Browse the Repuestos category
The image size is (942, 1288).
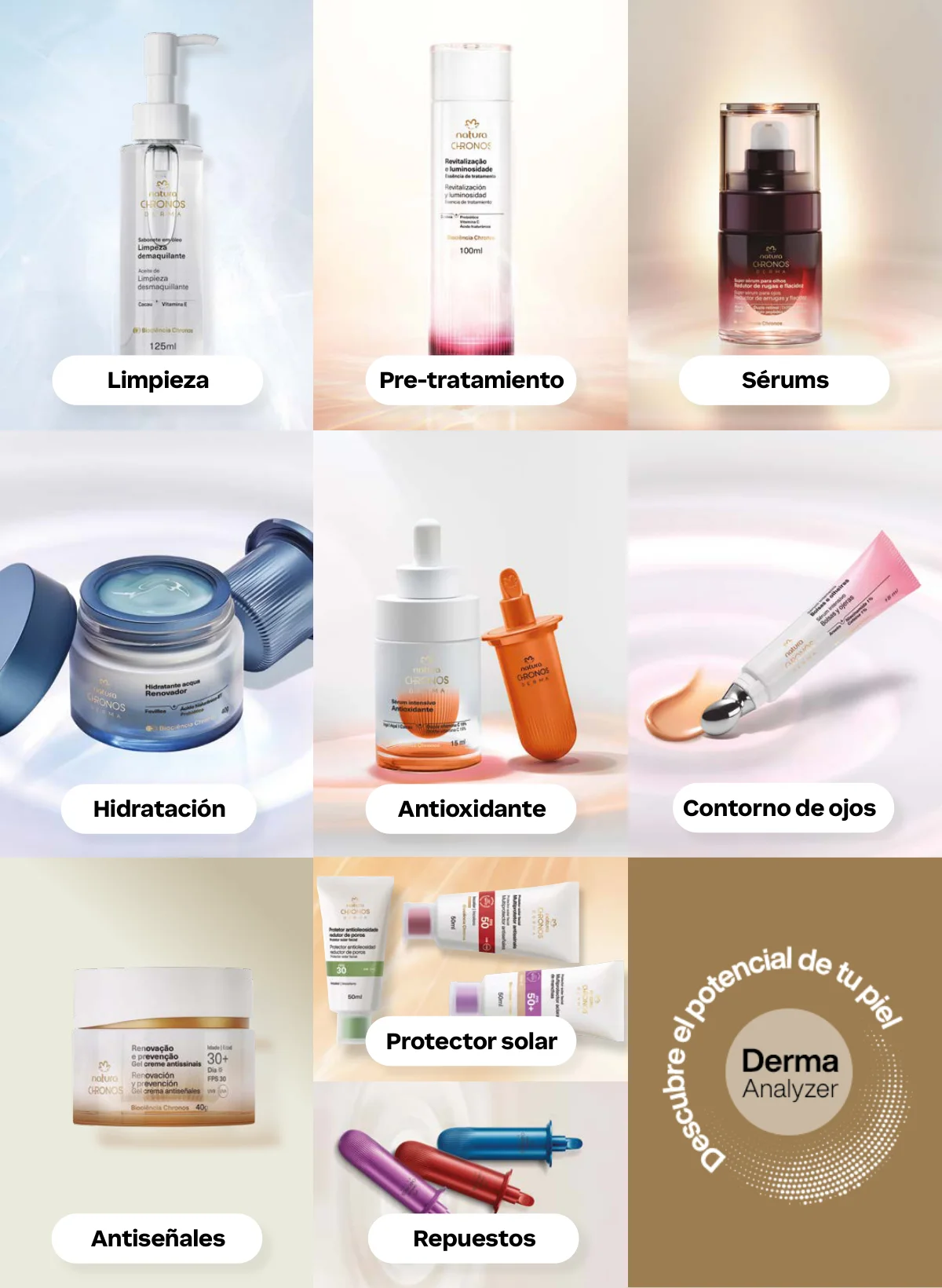coord(473,1238)
